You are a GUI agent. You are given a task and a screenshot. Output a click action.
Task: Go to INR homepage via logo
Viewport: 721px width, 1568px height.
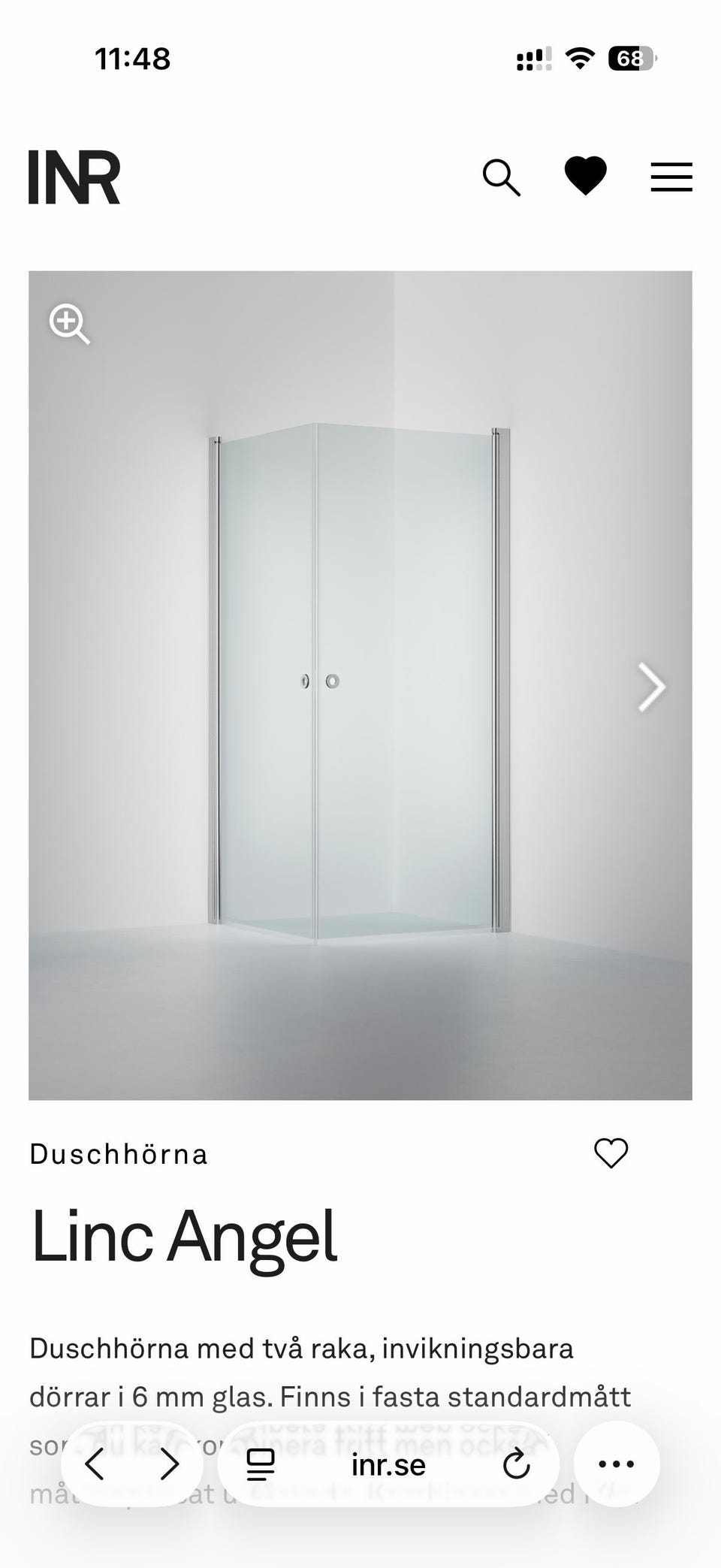click(x=74, y=177)
